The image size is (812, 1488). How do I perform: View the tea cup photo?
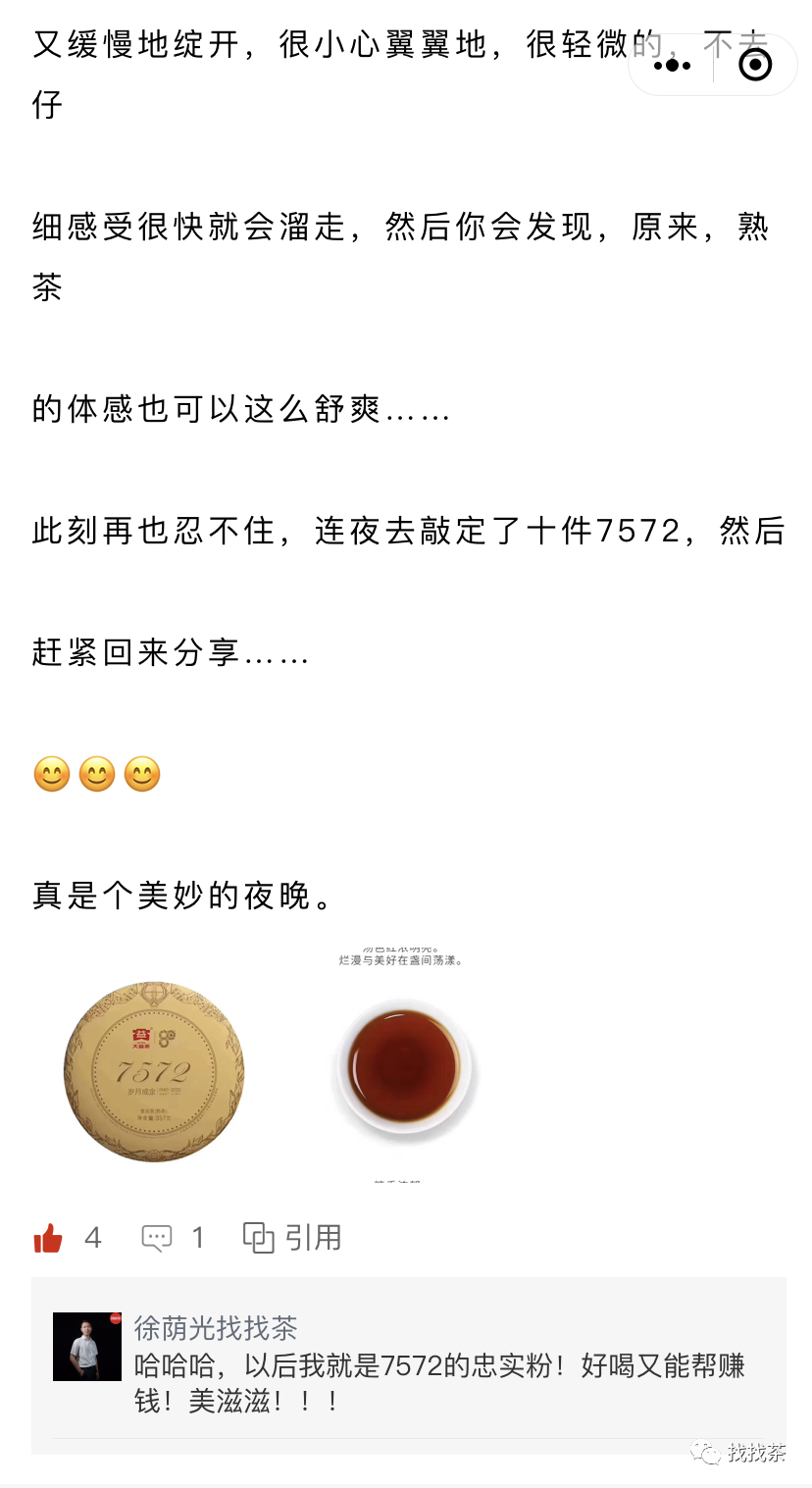pyautogui.click(x=404, y=1062)
